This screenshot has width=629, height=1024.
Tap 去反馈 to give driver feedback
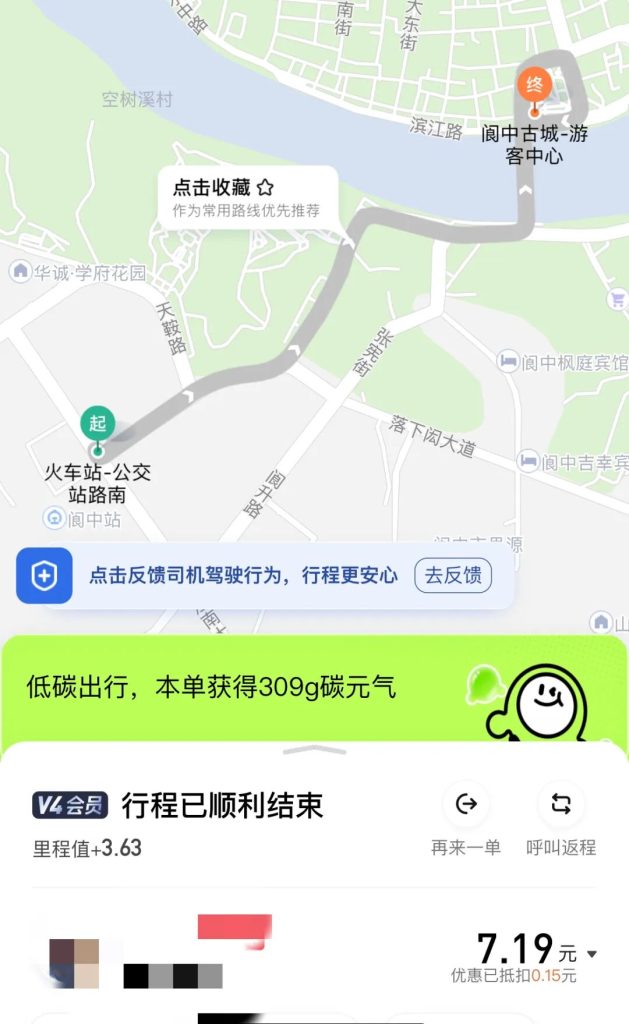[x=453, y=575]
